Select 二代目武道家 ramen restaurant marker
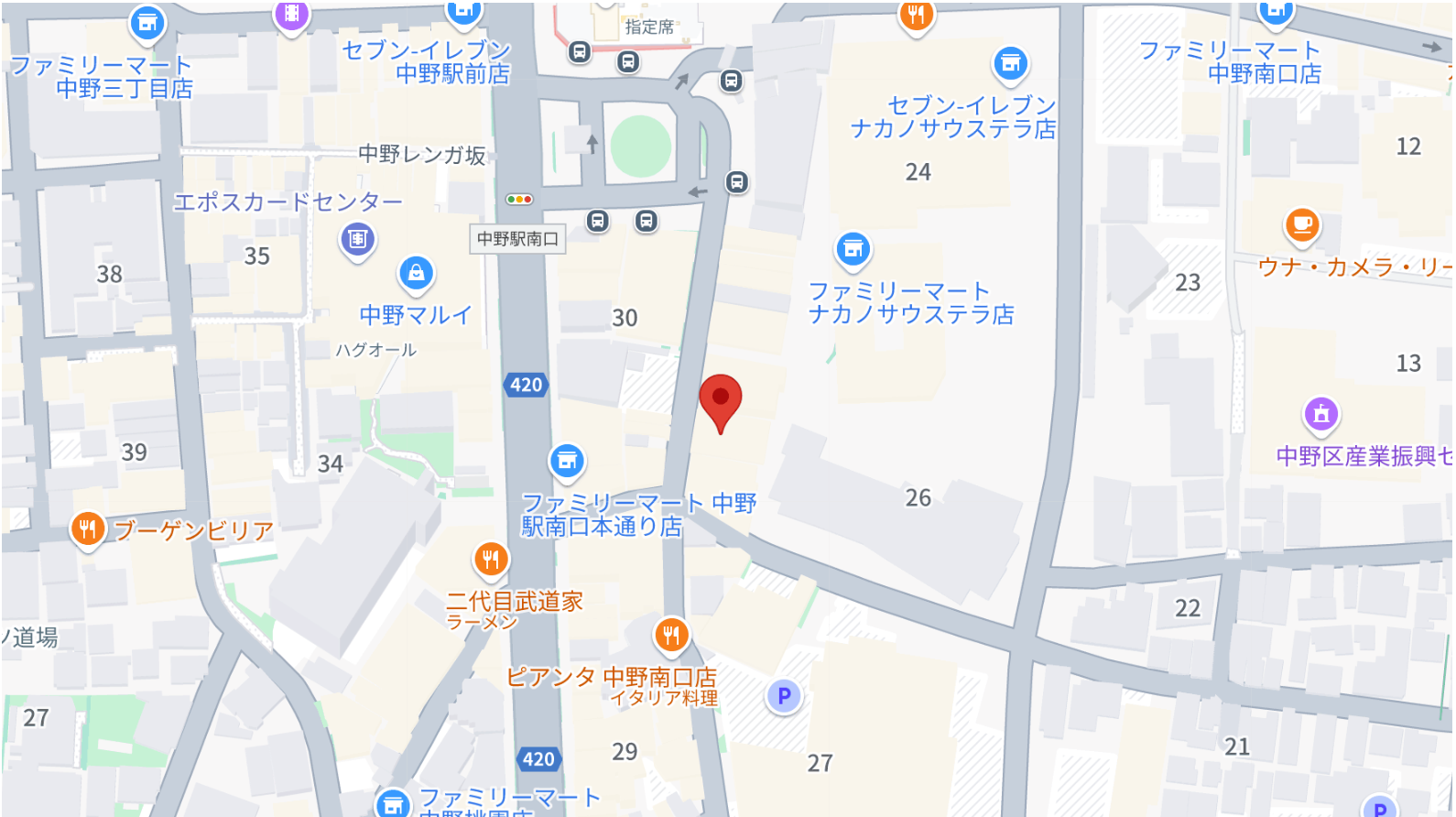Viewport: 1456px width, 817px height. point(491,559)
